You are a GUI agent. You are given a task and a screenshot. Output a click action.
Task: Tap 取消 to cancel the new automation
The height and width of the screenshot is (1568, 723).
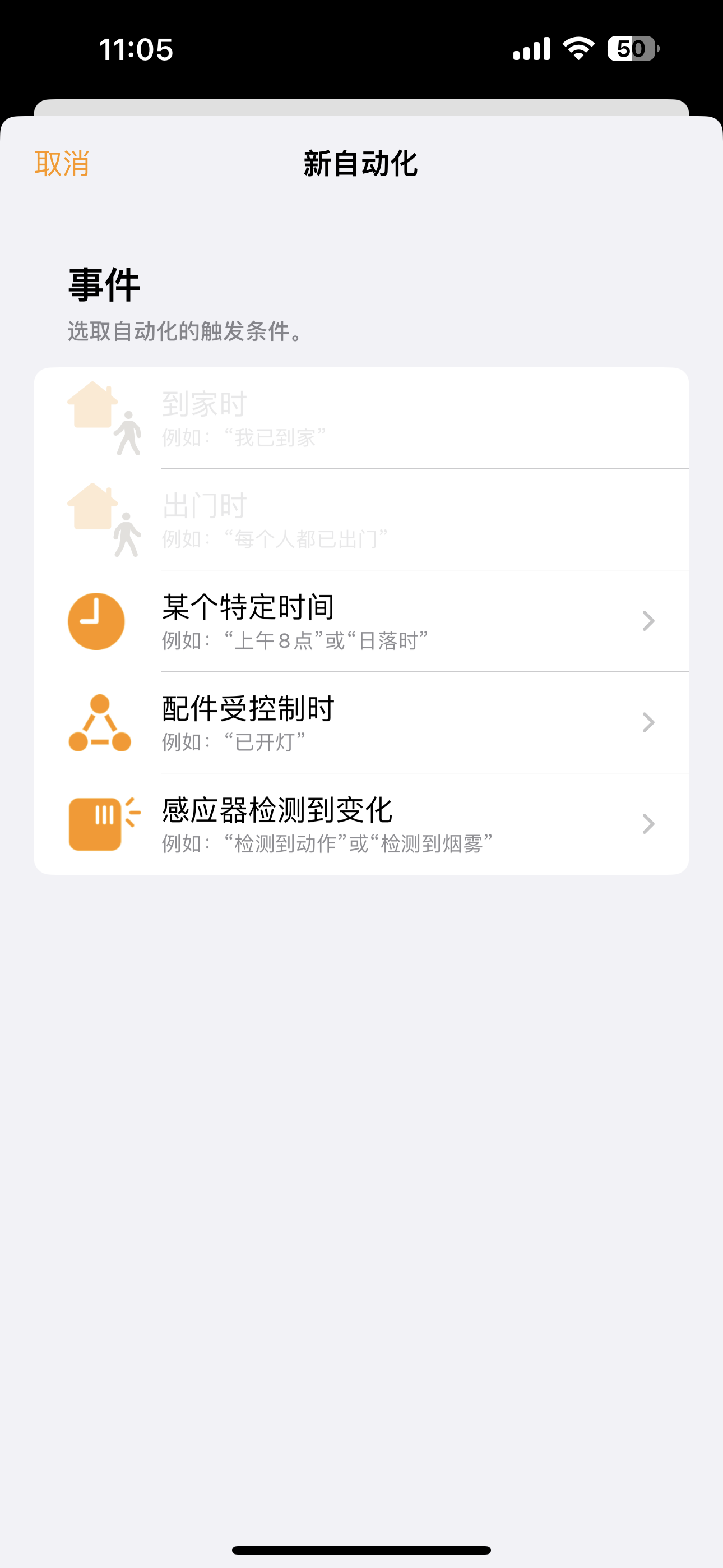point(62,164)
